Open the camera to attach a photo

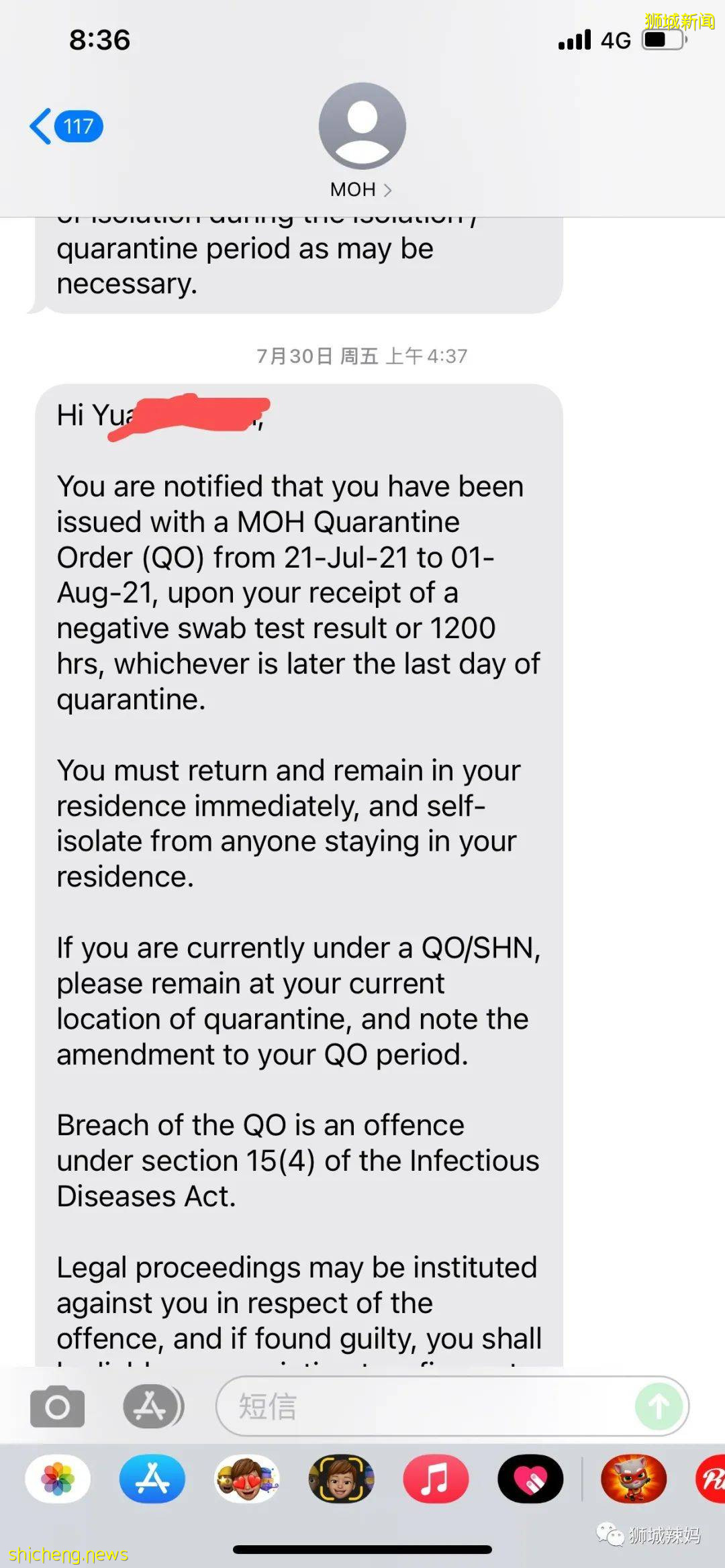57,1406
